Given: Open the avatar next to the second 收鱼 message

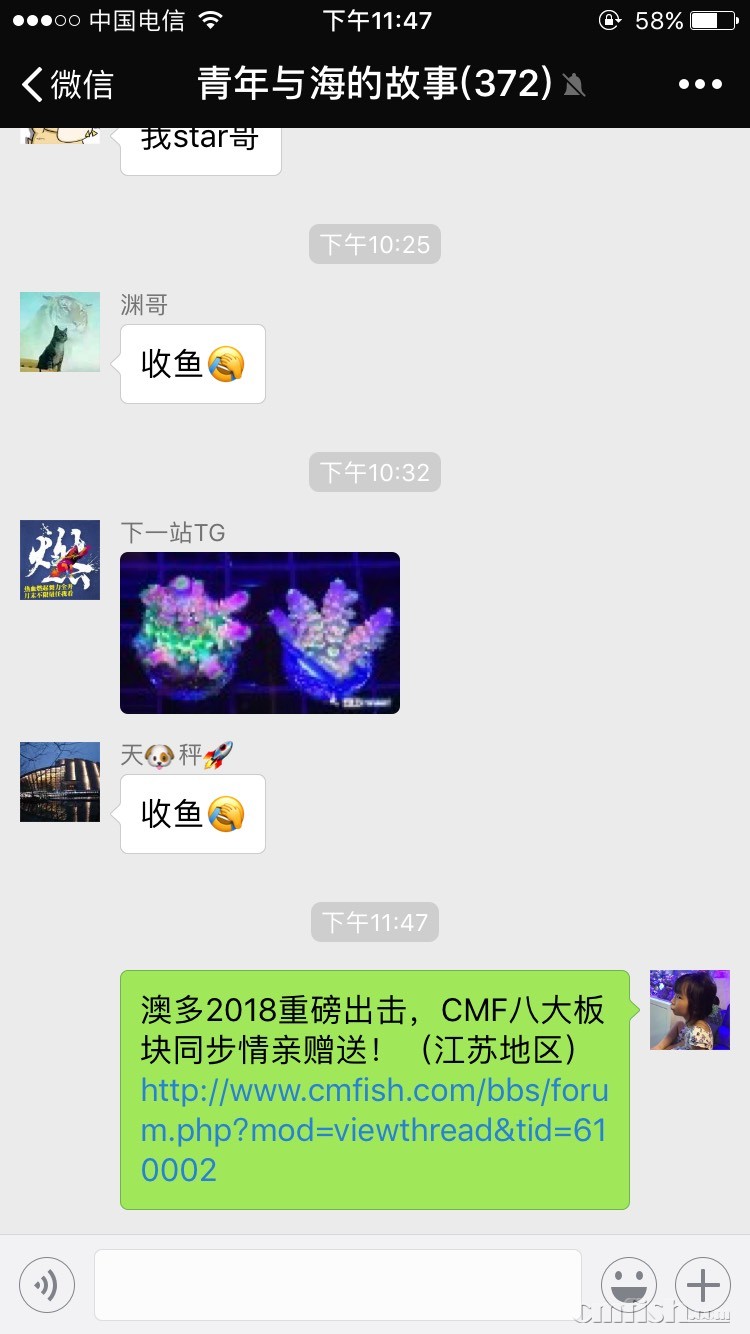Looking at the screenshot, I should [x=60, y=782].
